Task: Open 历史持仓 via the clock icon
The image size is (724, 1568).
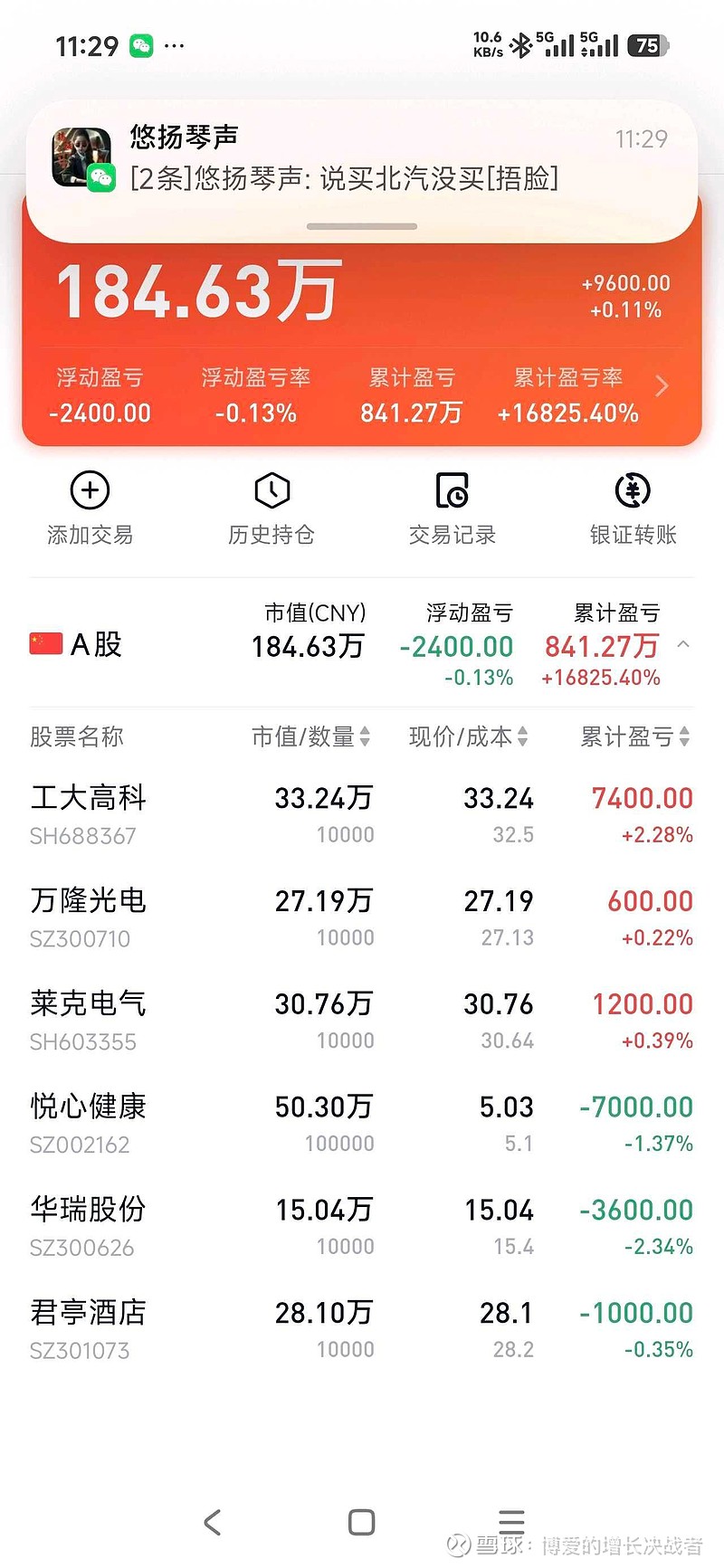Action: tap(270, 489)
